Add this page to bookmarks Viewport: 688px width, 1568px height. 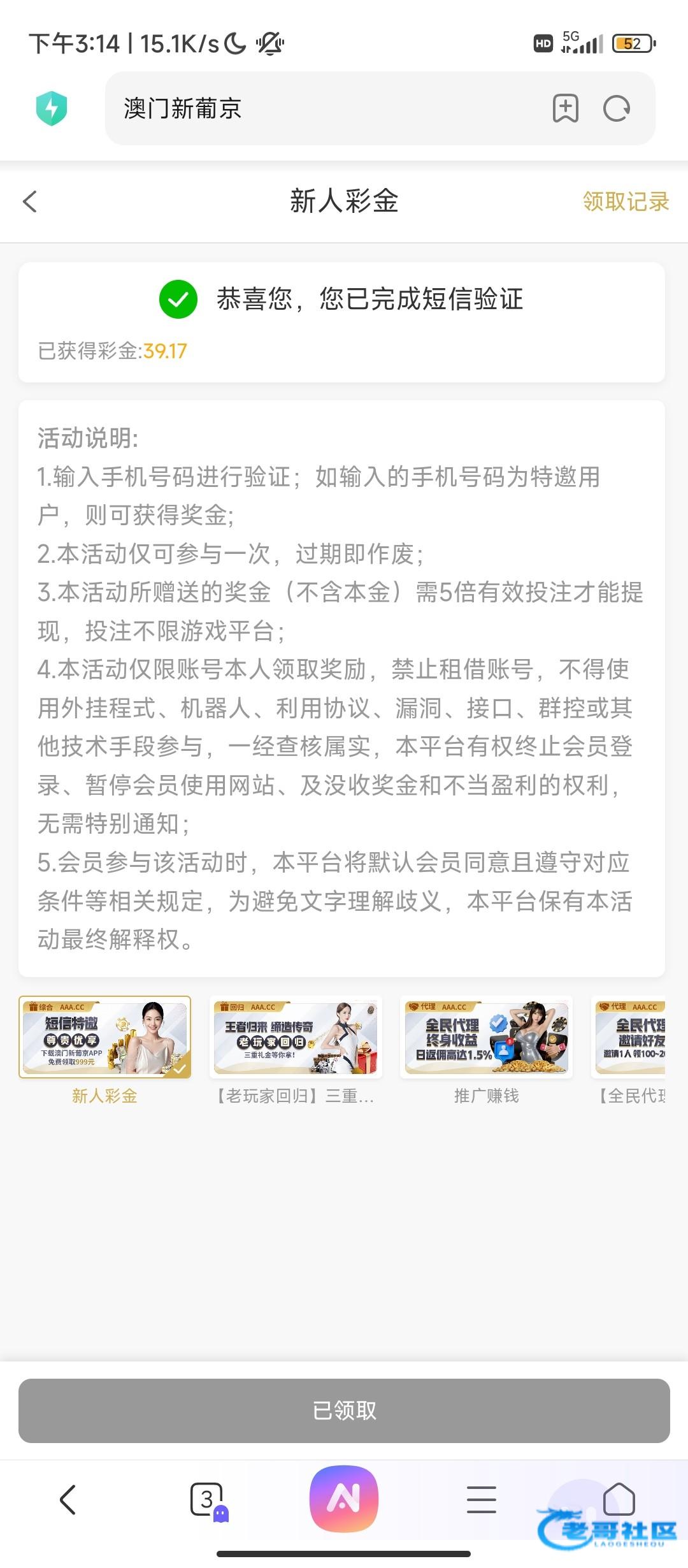point(565,108)
